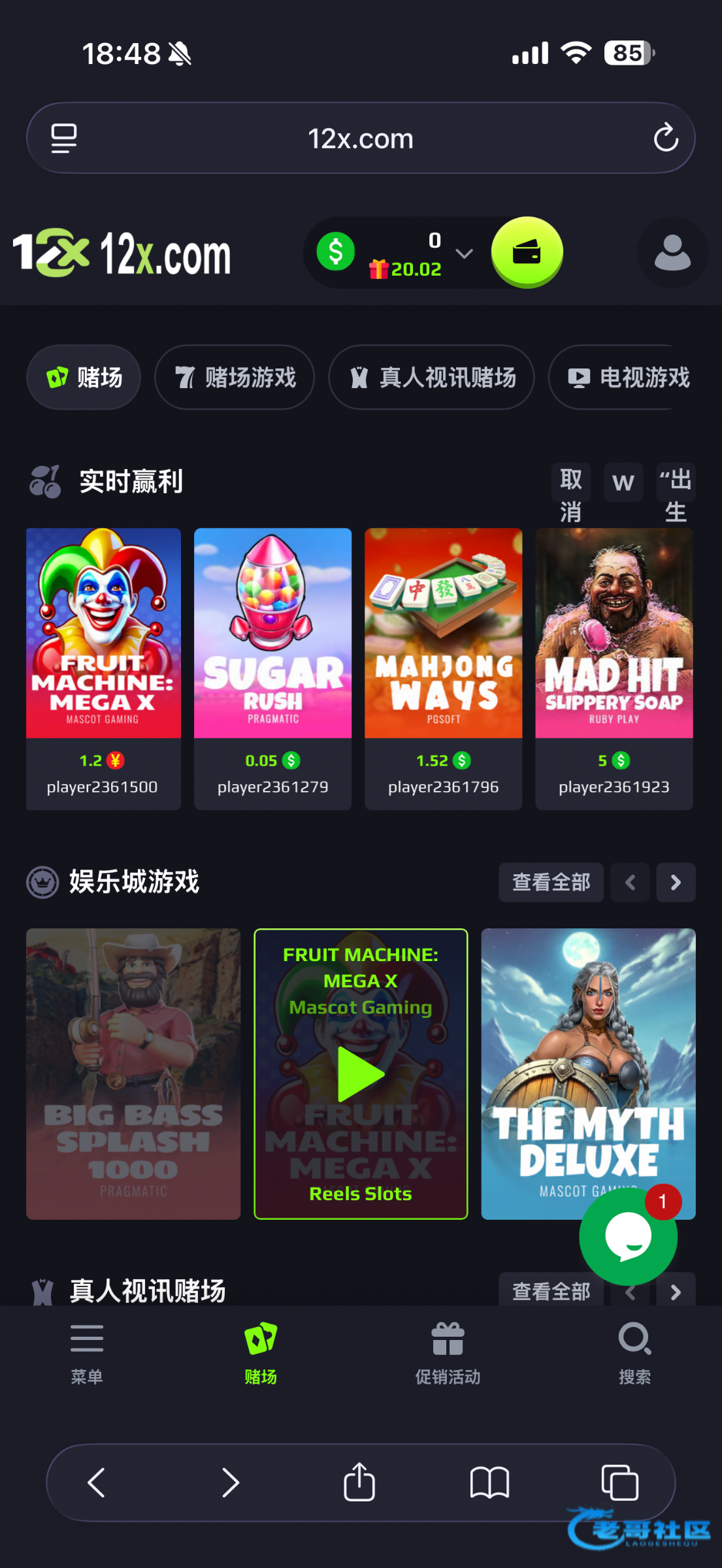
Task: Select the 真人视讯赌场 category chip
Action: [x=431, y=378]
